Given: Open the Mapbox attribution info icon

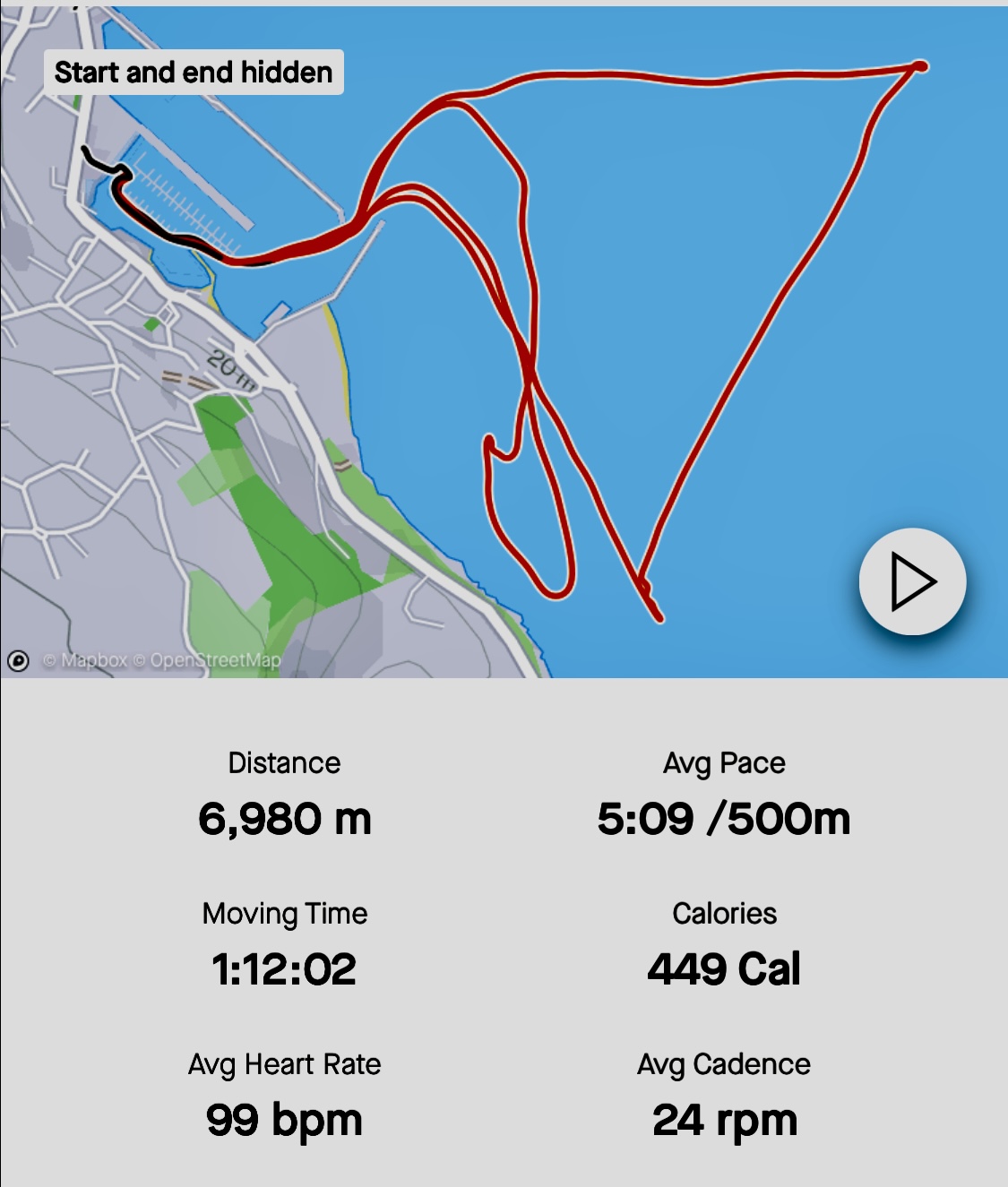Looking at the screenshot, I should point(18,661).
